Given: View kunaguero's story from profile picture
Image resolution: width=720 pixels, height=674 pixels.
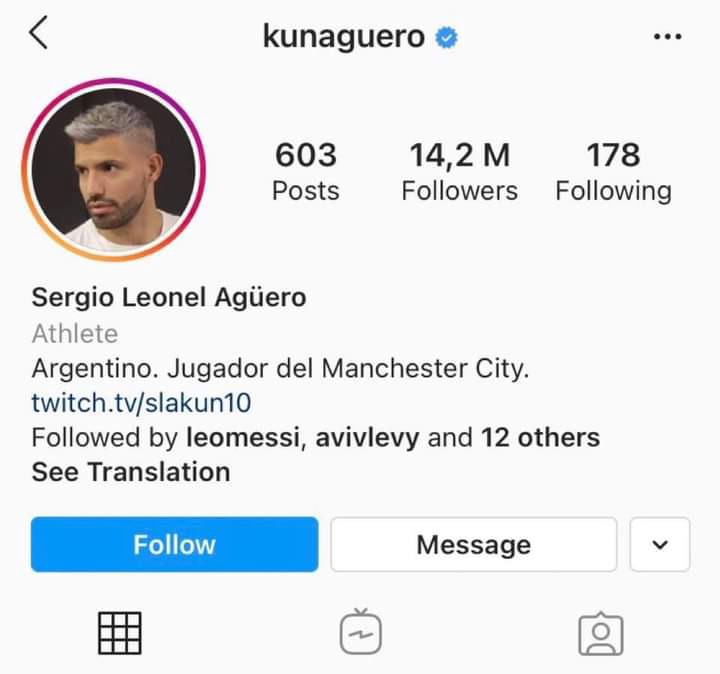Looking at the screenshot, I should [118, 168].
